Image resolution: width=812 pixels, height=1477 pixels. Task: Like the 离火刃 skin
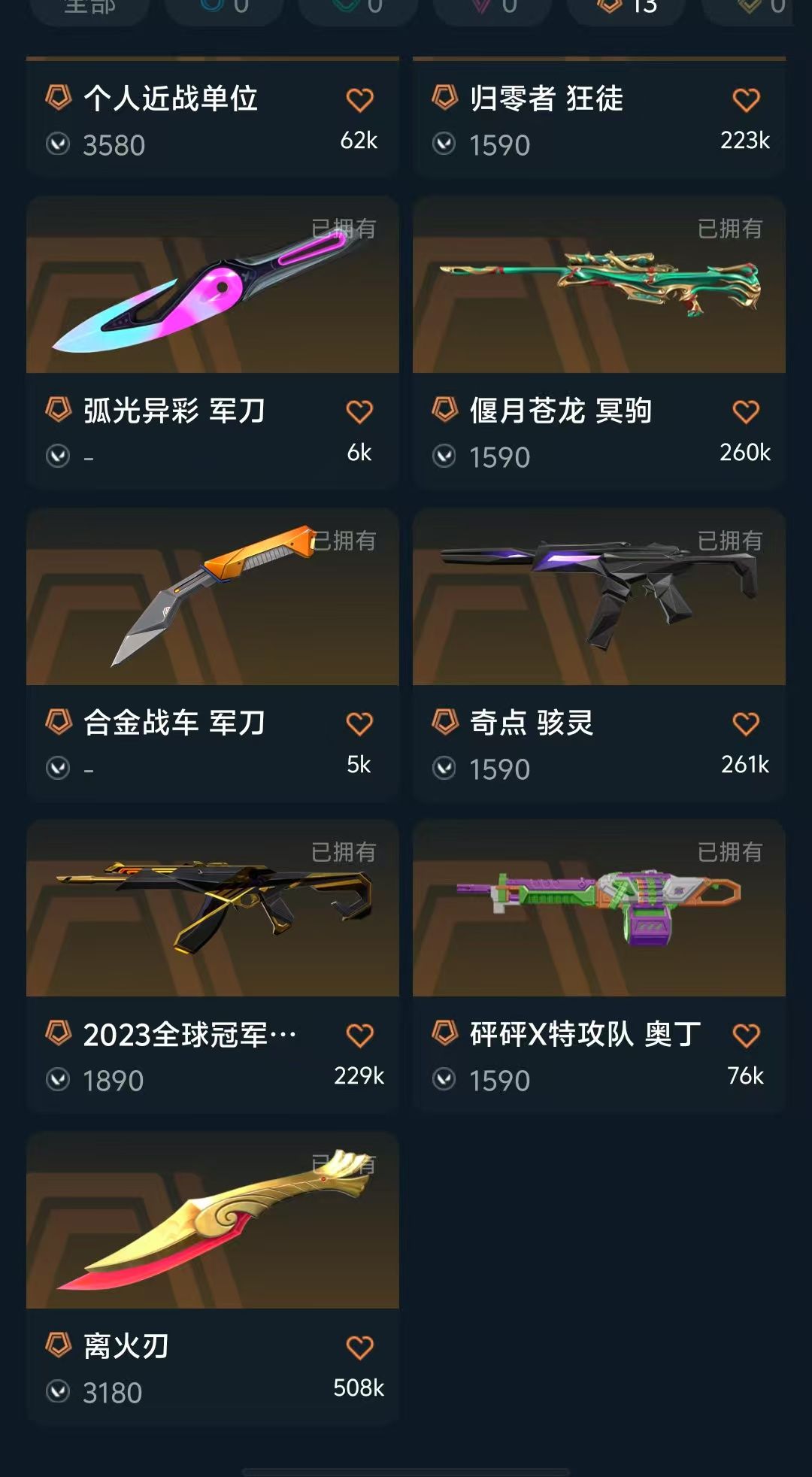click(x=359, y=1347)
